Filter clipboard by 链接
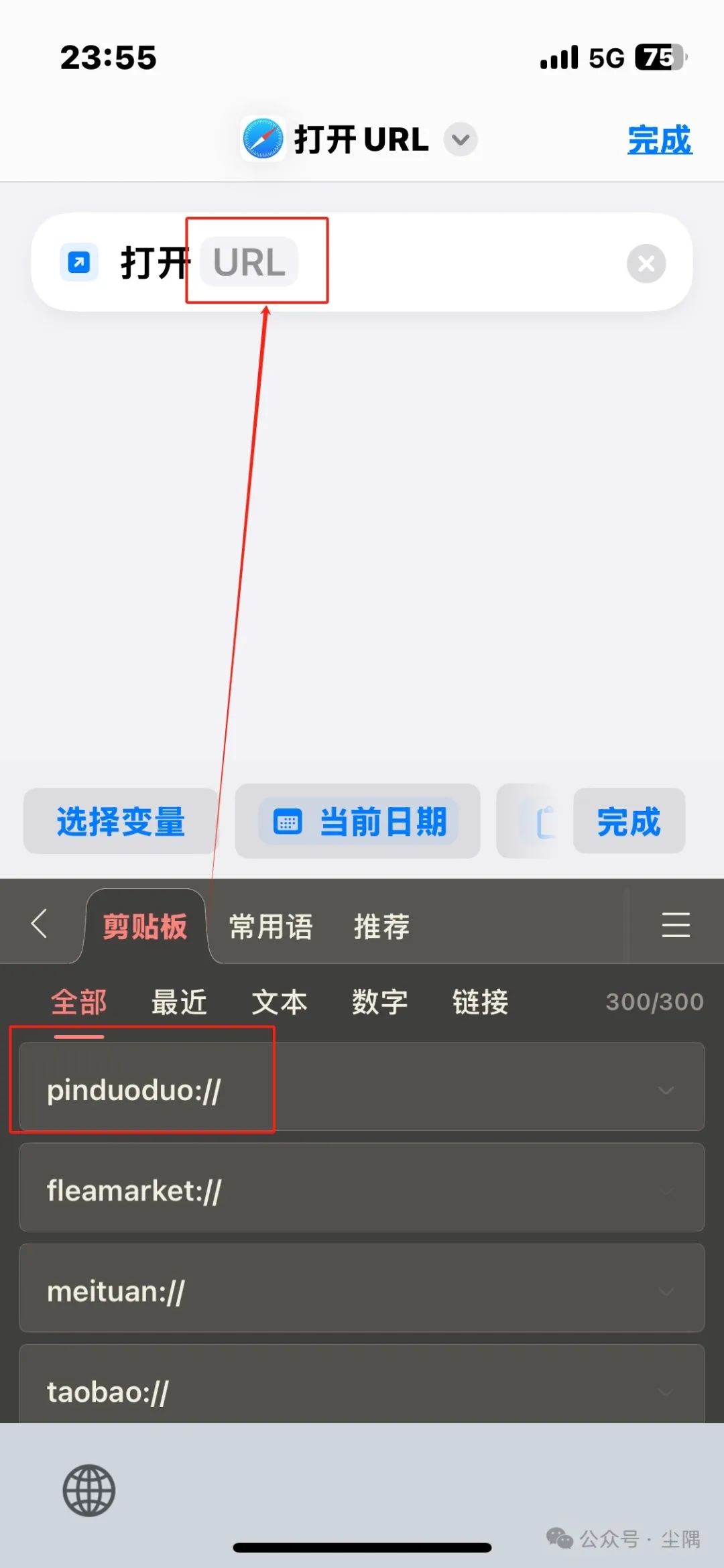The image size is (724, 1568). 480,1002
